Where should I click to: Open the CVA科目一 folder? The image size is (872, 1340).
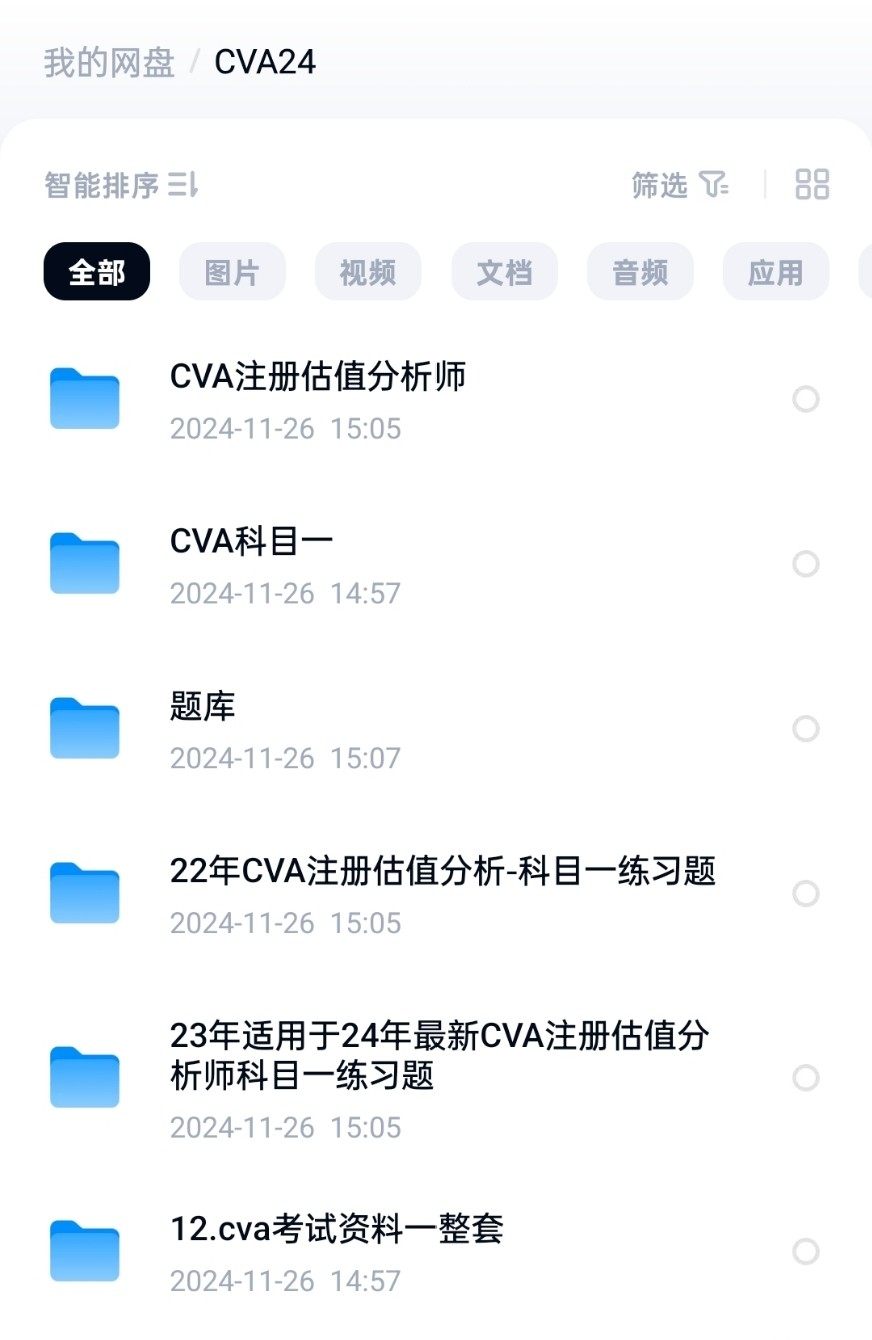(x=251, y=542)
